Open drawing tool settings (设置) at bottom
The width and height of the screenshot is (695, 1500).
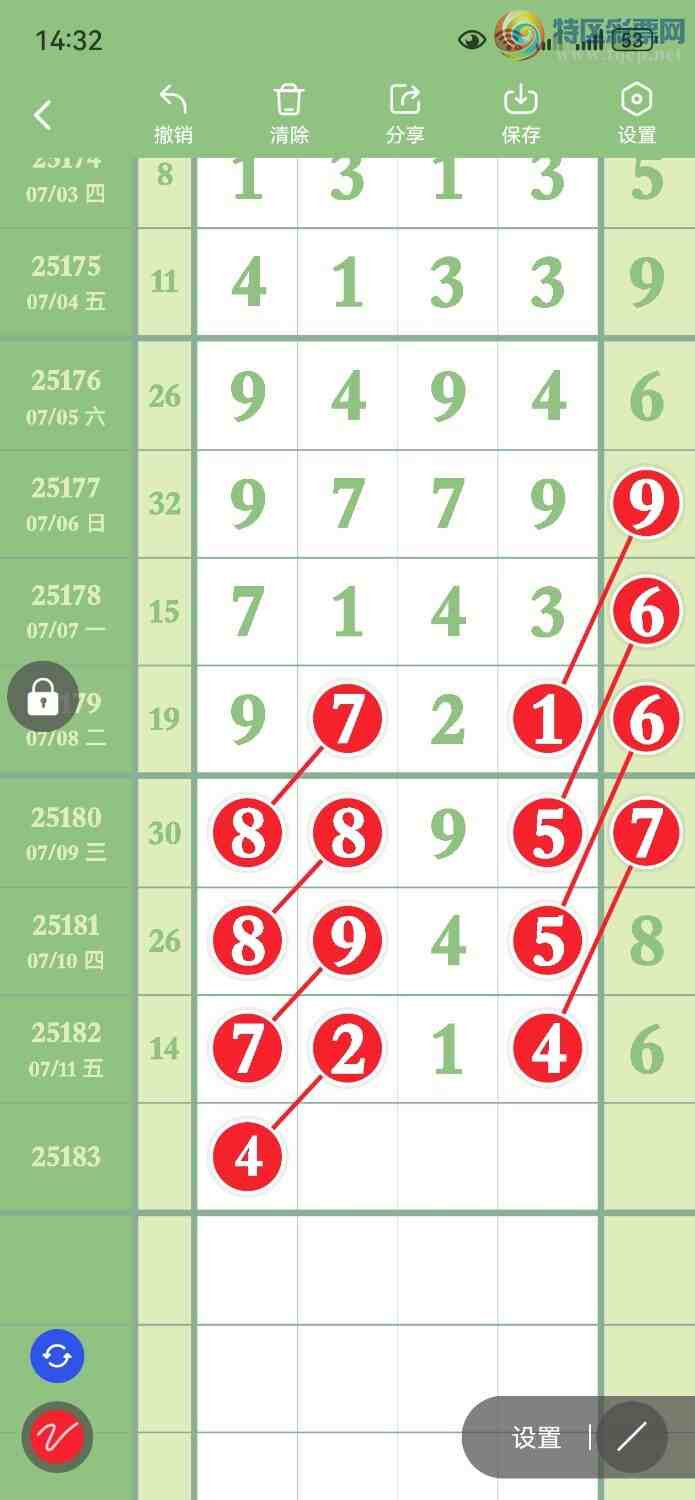(536, 1438)
